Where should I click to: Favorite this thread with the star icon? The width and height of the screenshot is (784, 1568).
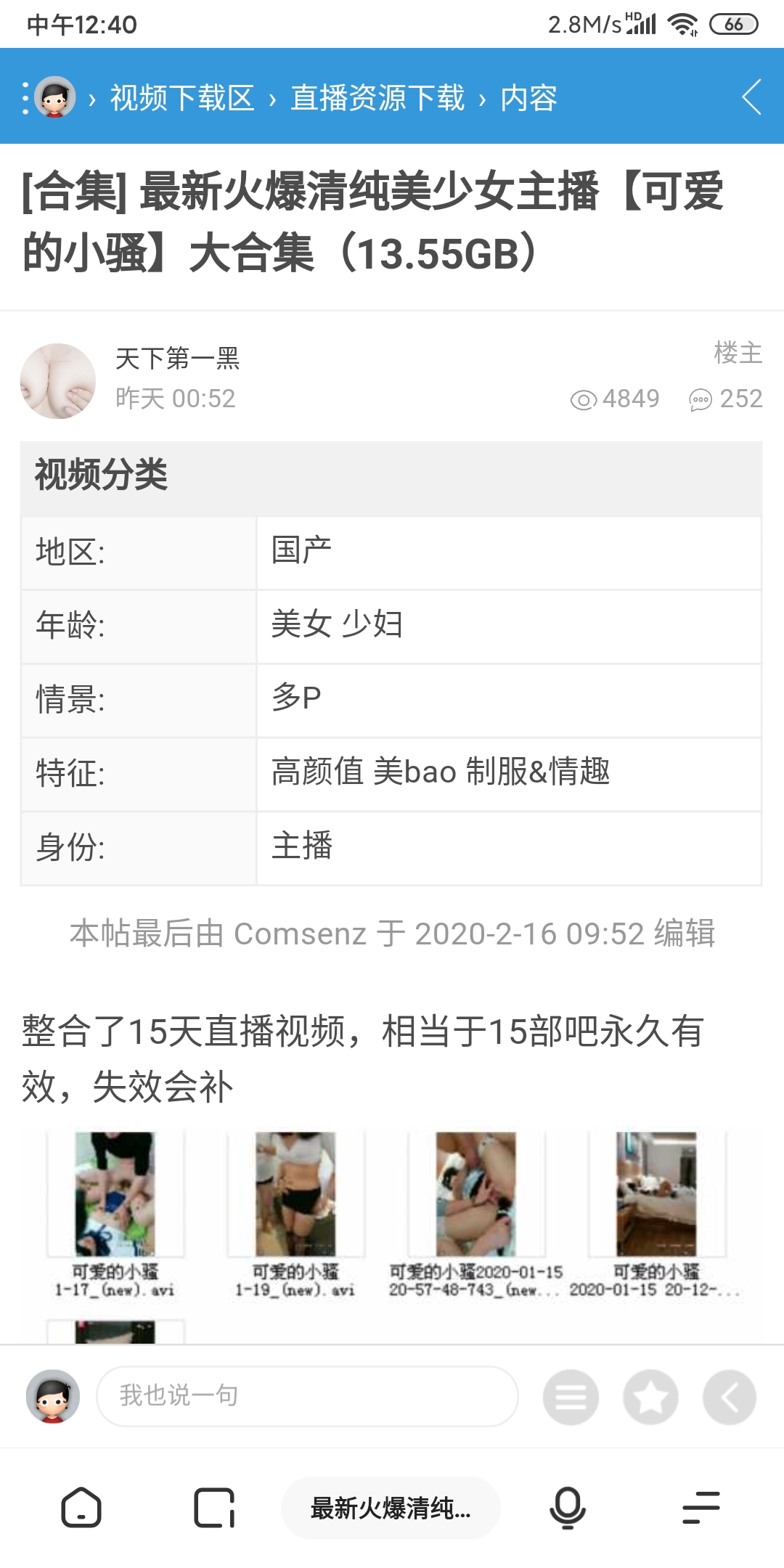click(x=650, y=1397)
